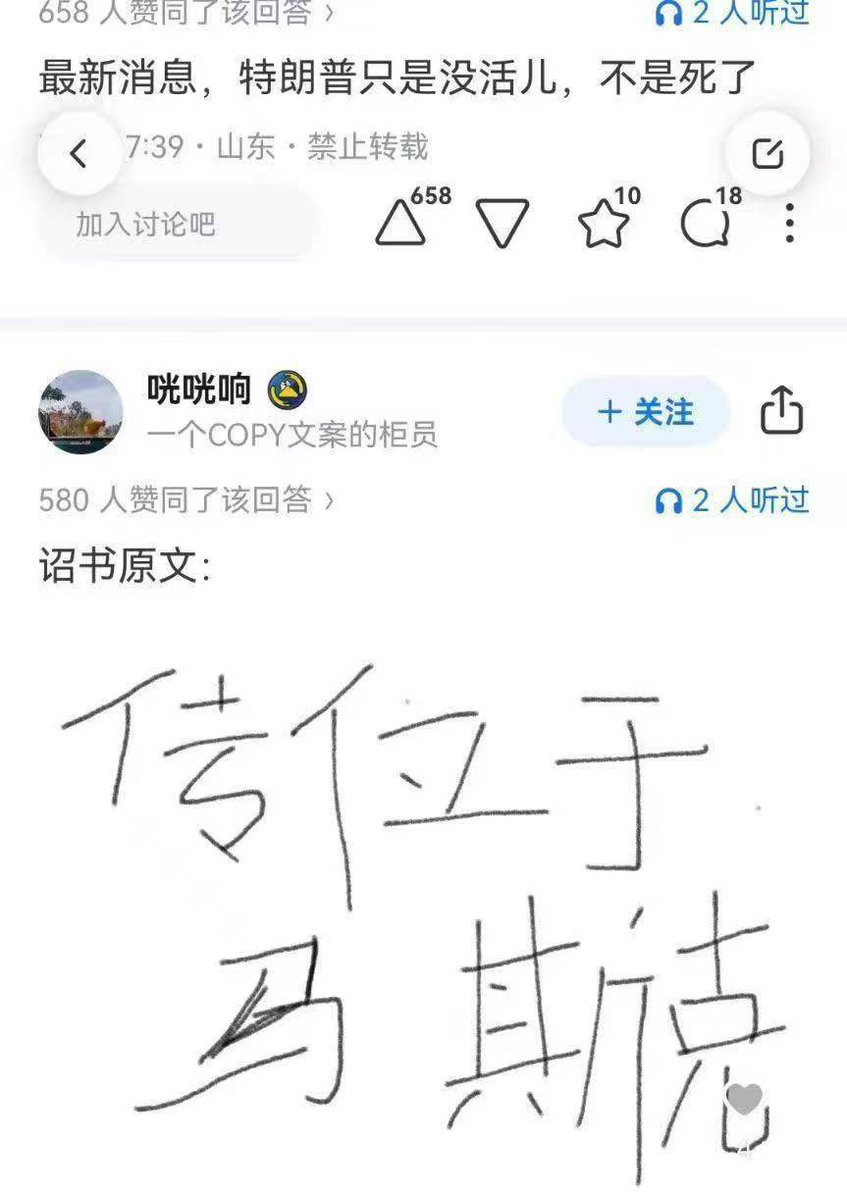
Task: Upvote the answer with 658 likes
Action: (x=402, y=223)
